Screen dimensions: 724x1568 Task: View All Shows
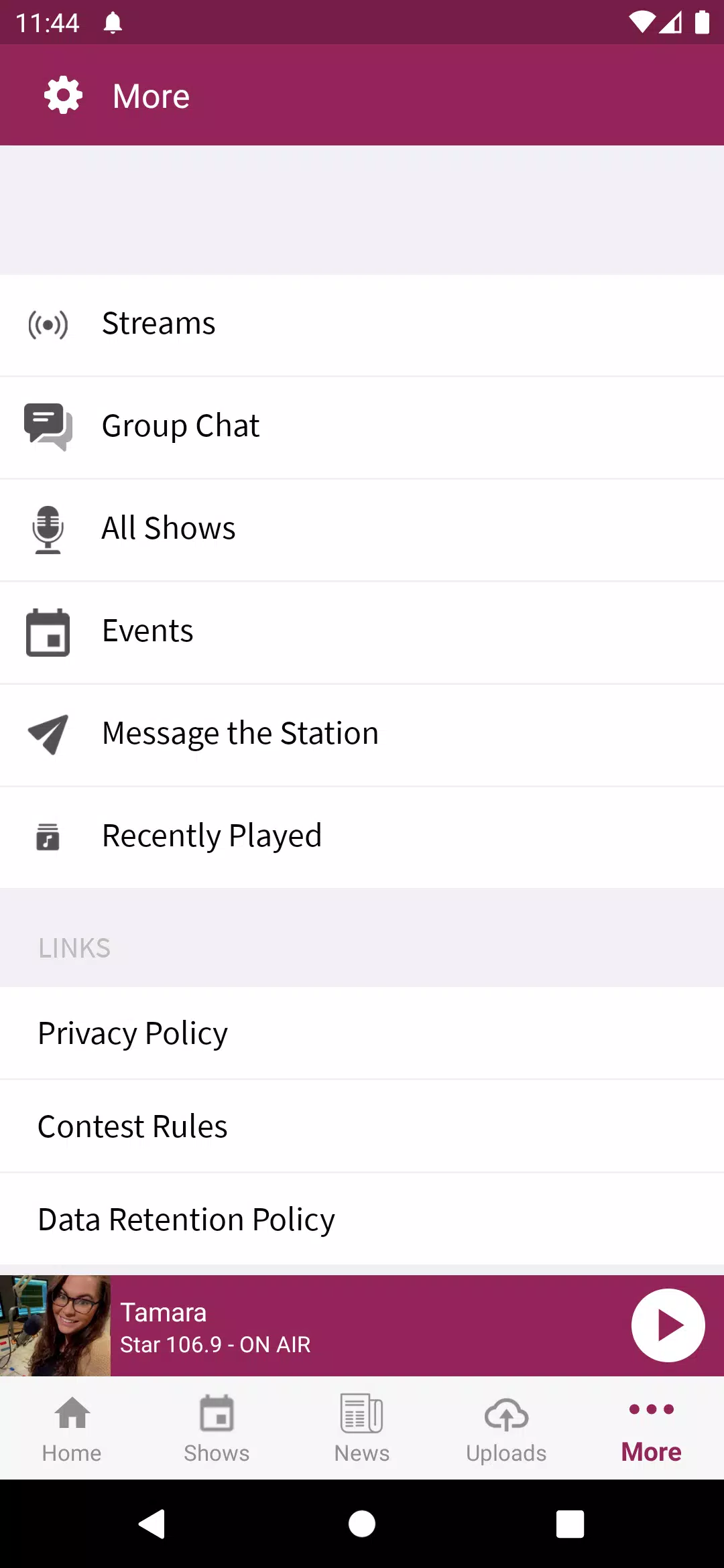tap(362, 530)
